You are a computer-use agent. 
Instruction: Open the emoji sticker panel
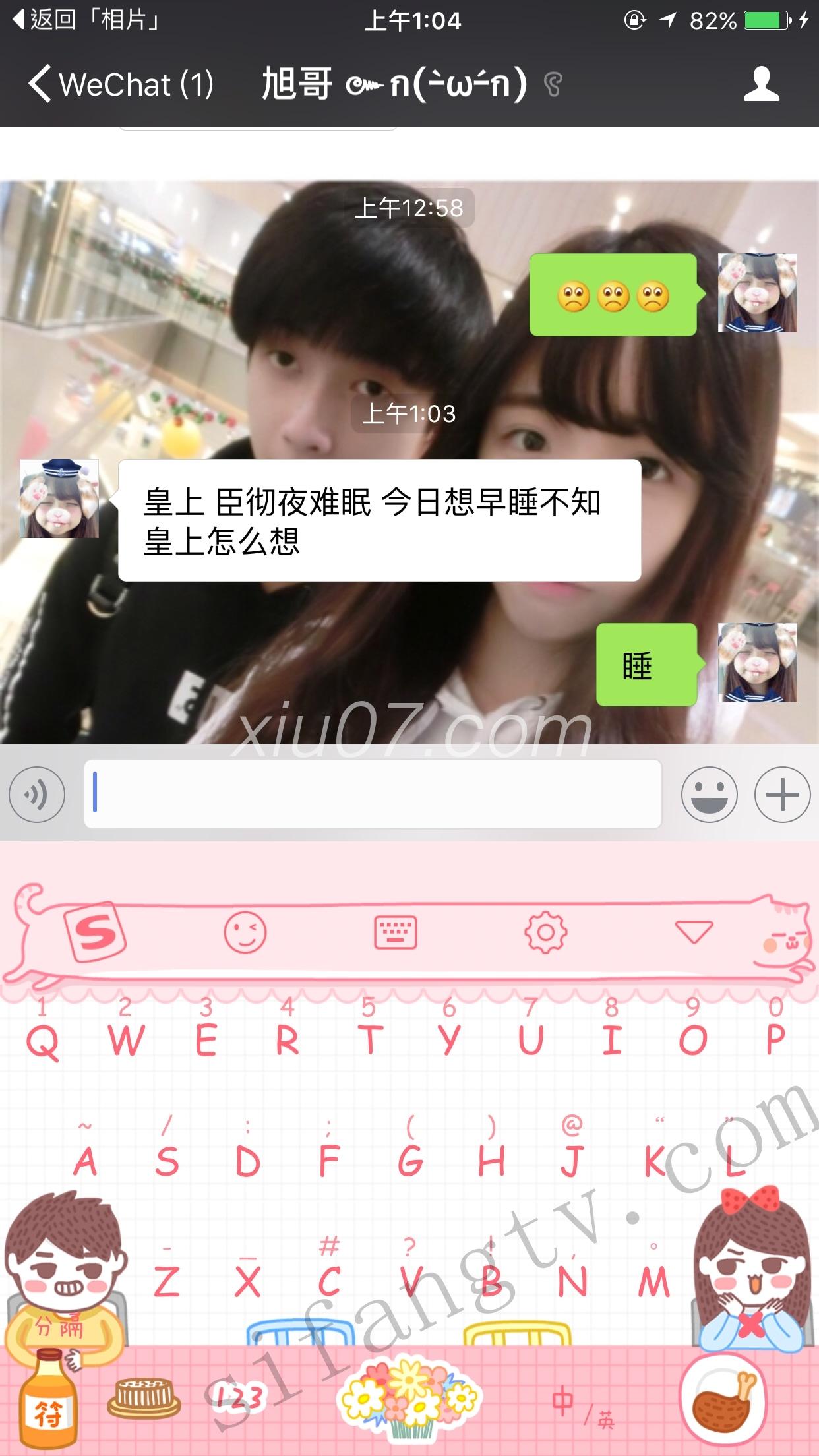[709, 795]
